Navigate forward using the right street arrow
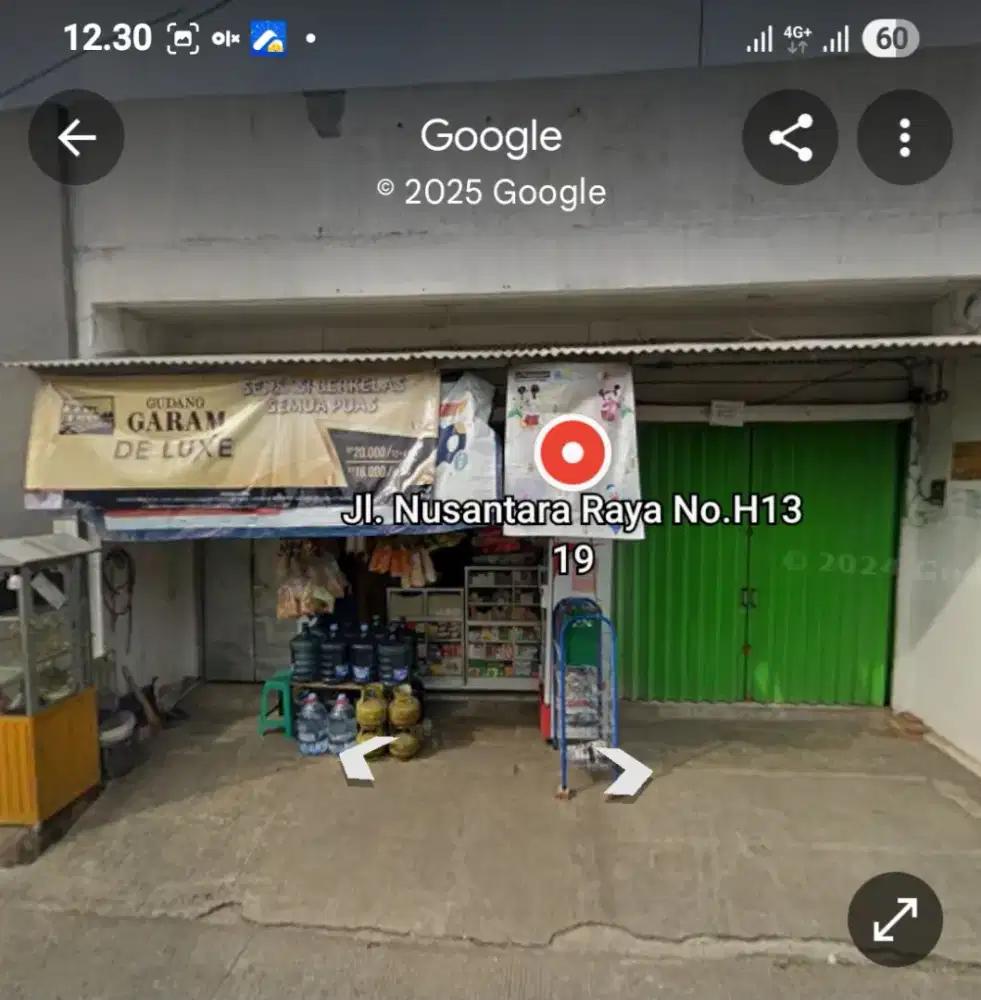Viewport: 981px width, 1000px height. click(x=625, y=769)
